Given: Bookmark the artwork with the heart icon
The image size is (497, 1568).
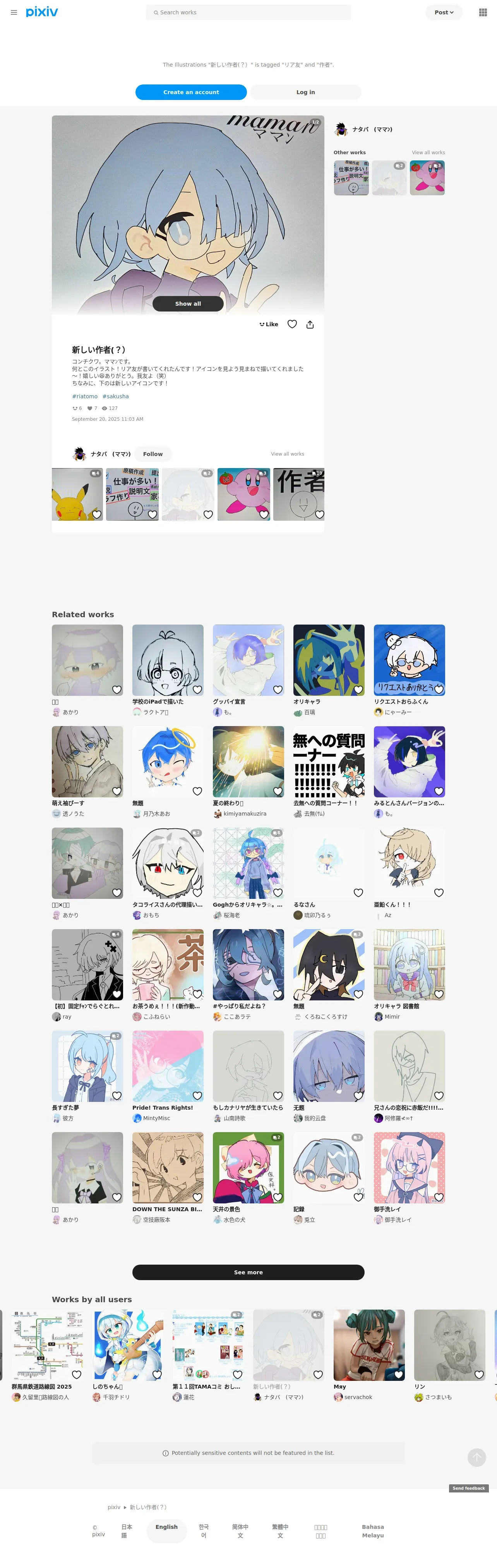Looking at the screenshot, I should coord(292,324).
